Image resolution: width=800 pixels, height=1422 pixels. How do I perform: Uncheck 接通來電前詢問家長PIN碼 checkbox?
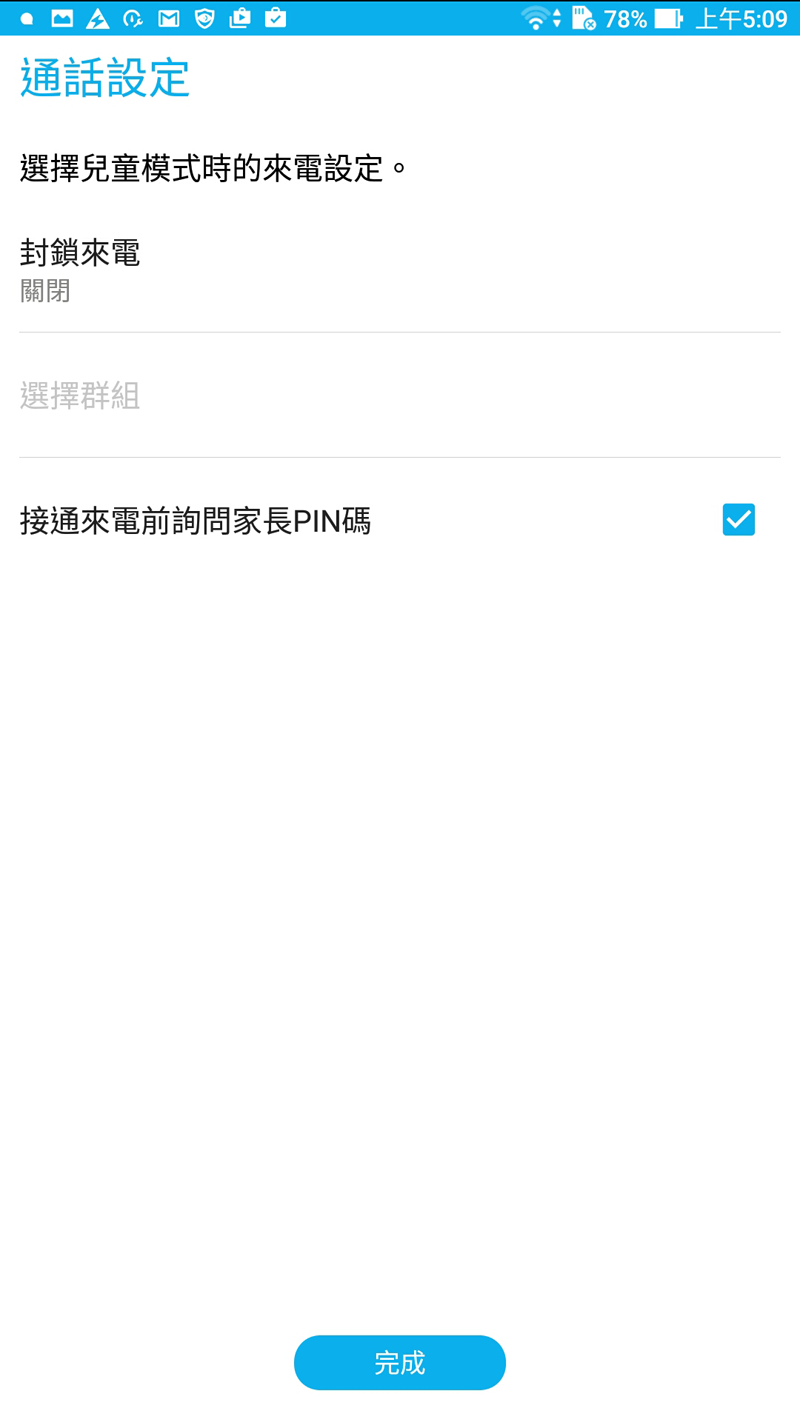738,520
